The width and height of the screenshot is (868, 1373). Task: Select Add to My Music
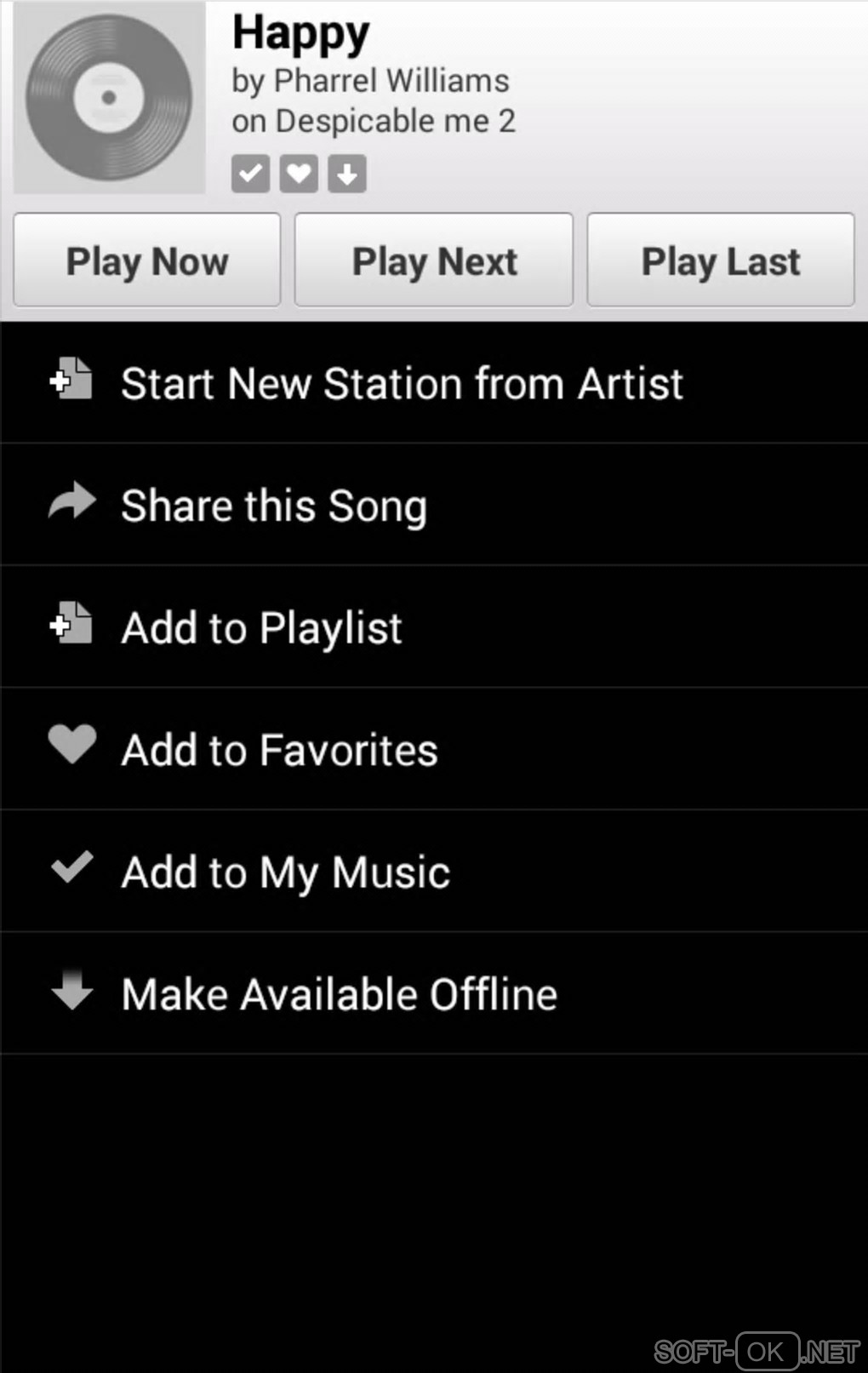point(286,872)
